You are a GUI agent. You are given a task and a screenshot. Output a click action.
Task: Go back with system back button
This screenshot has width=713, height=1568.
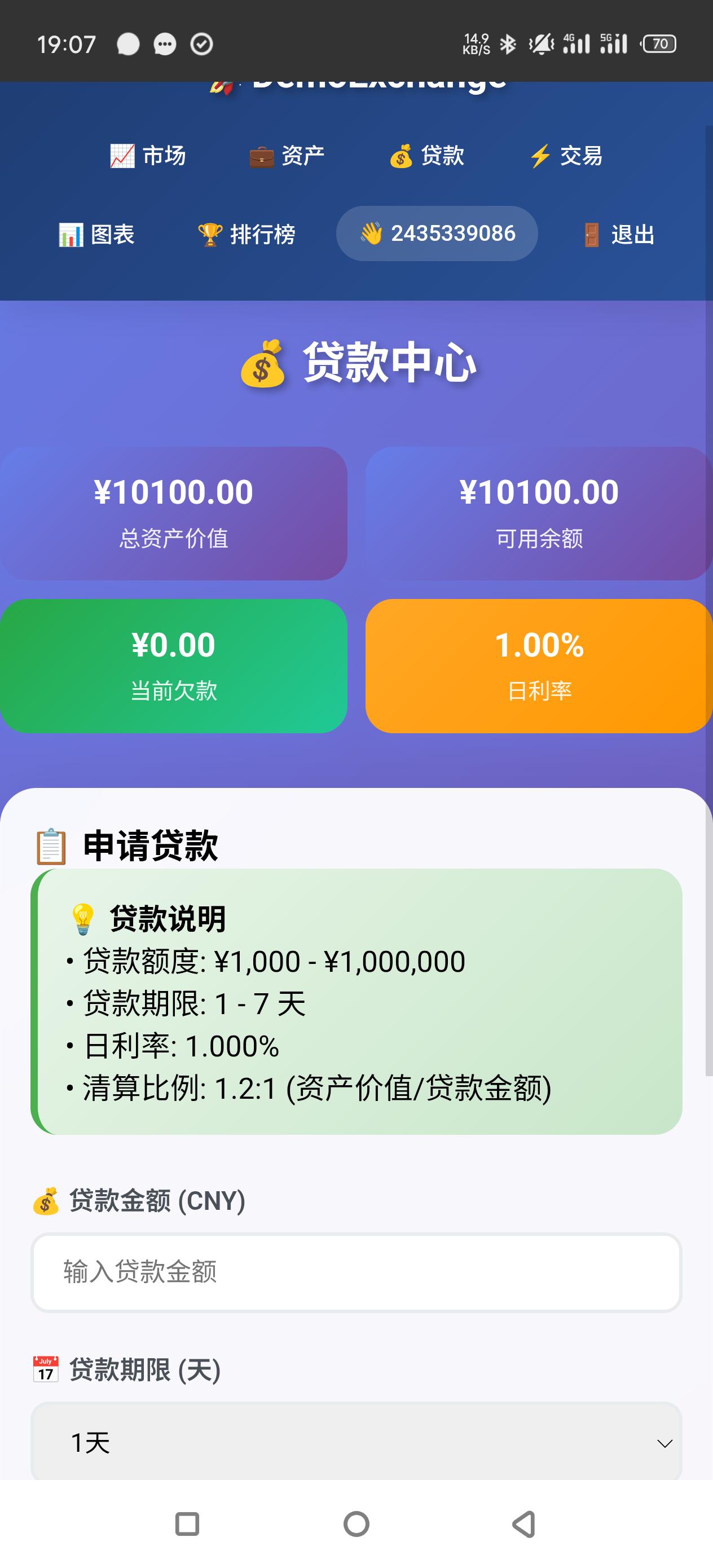click(523, 1523)
